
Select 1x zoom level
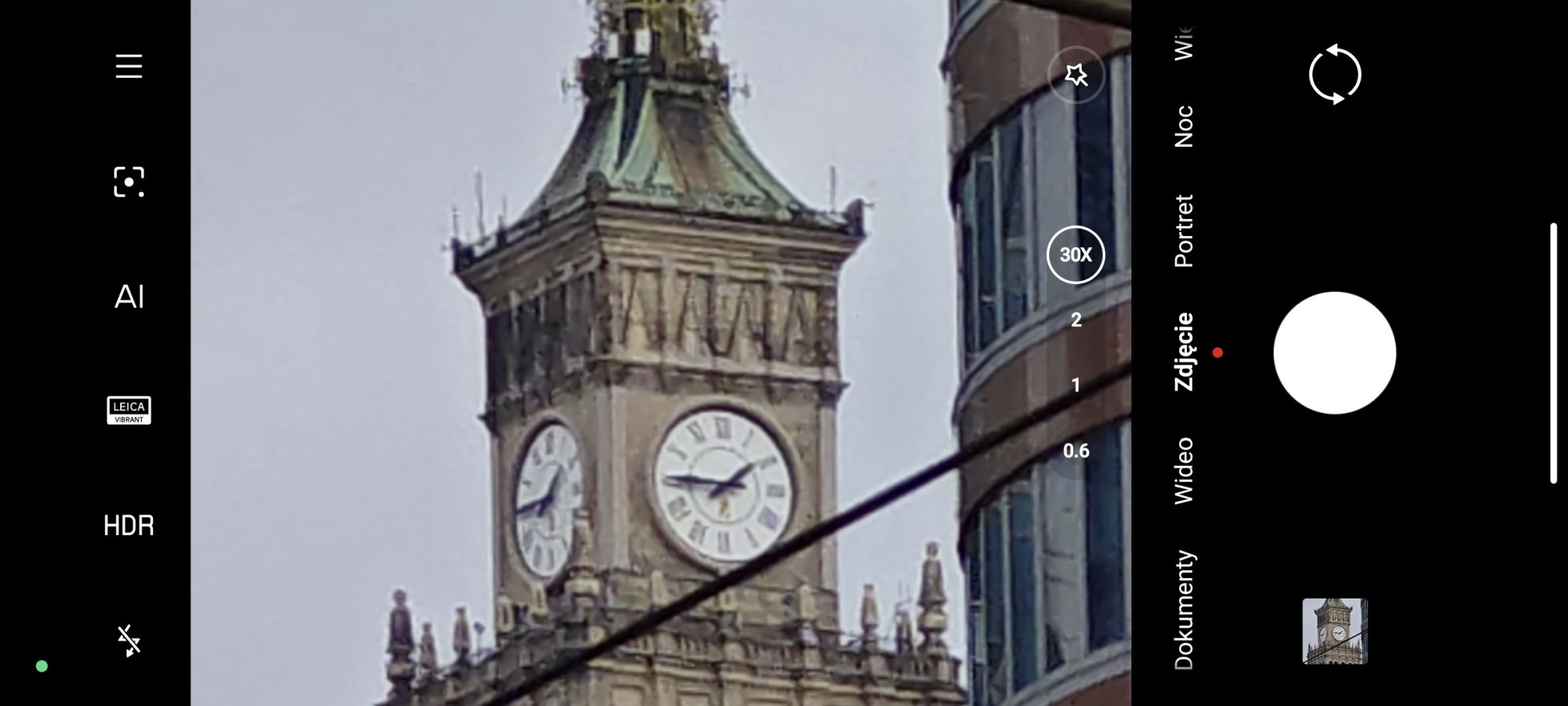coord(1076,385)
